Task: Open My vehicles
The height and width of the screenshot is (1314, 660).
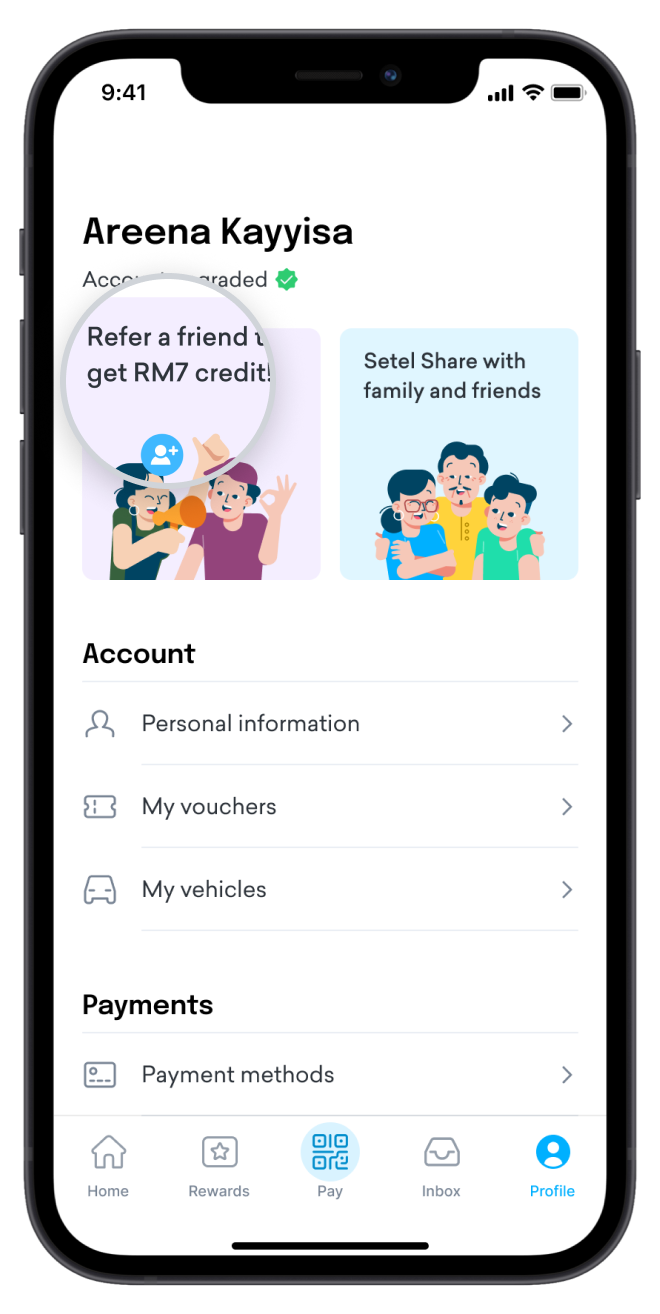Action: tap(330, 889)
